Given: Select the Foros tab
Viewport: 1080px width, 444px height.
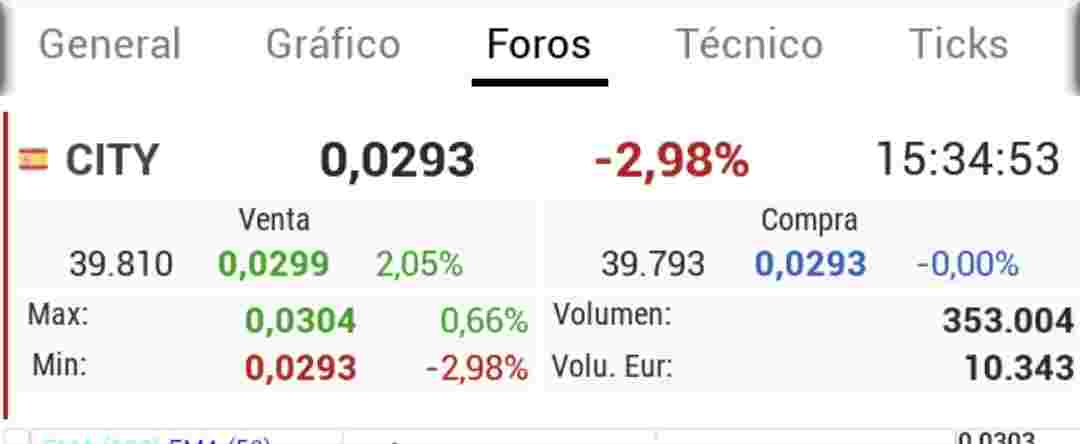Looking at the screenshot, I should point(539,45).
